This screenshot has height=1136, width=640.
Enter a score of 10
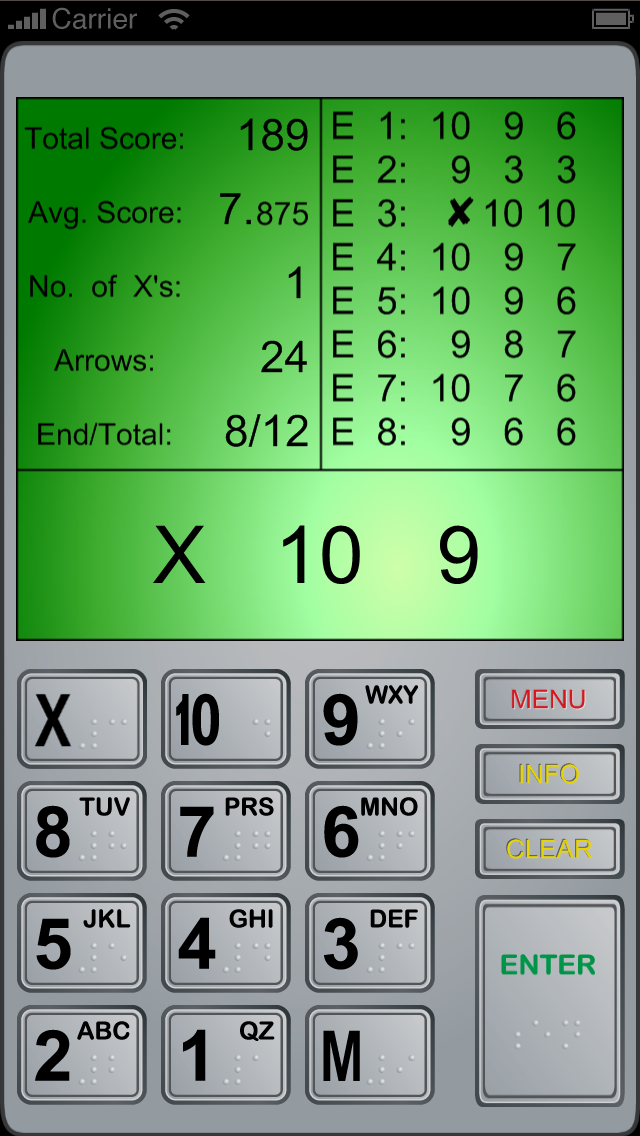[x=225, y=719]
